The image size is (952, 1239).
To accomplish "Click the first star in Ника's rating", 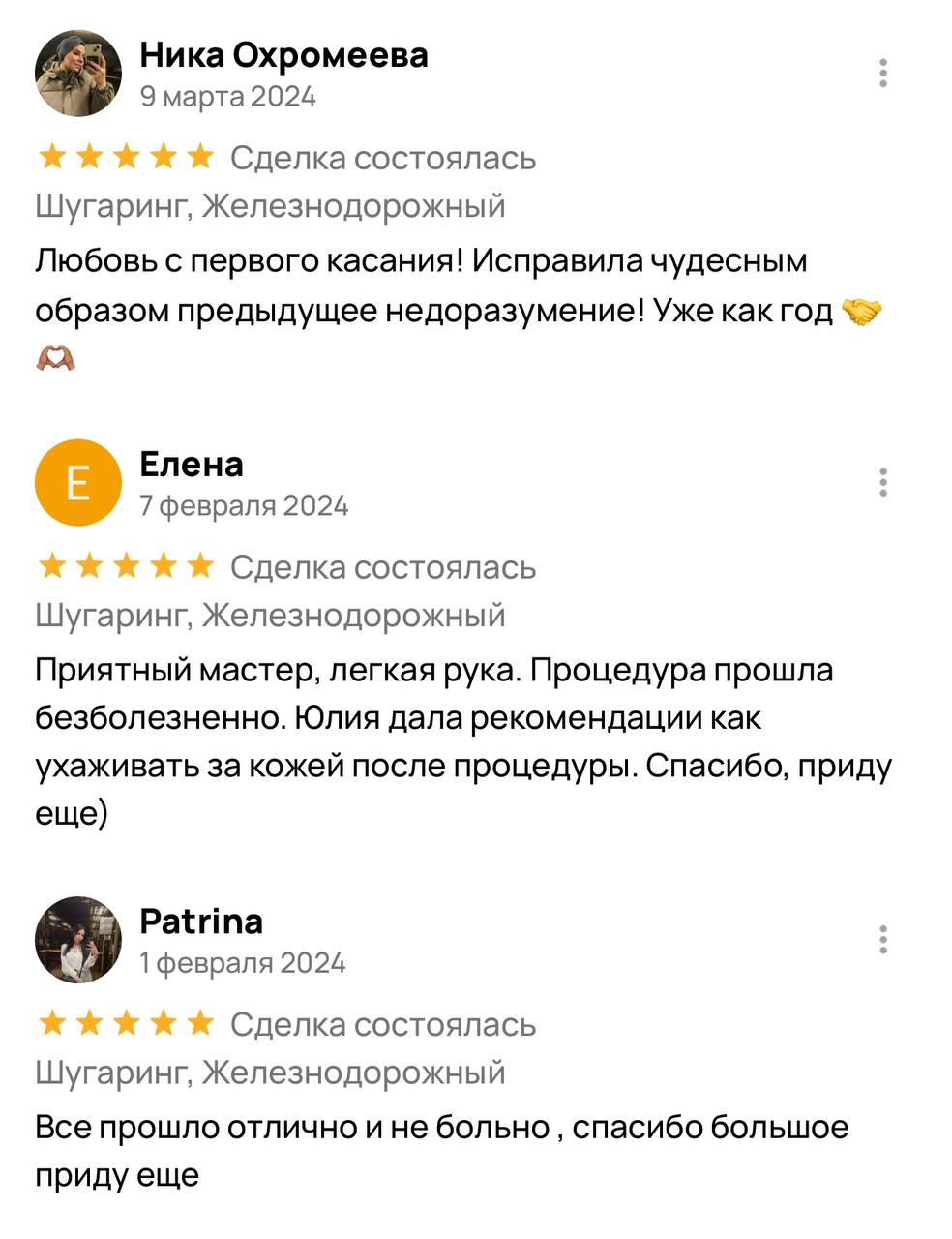I will click(52, 155).
